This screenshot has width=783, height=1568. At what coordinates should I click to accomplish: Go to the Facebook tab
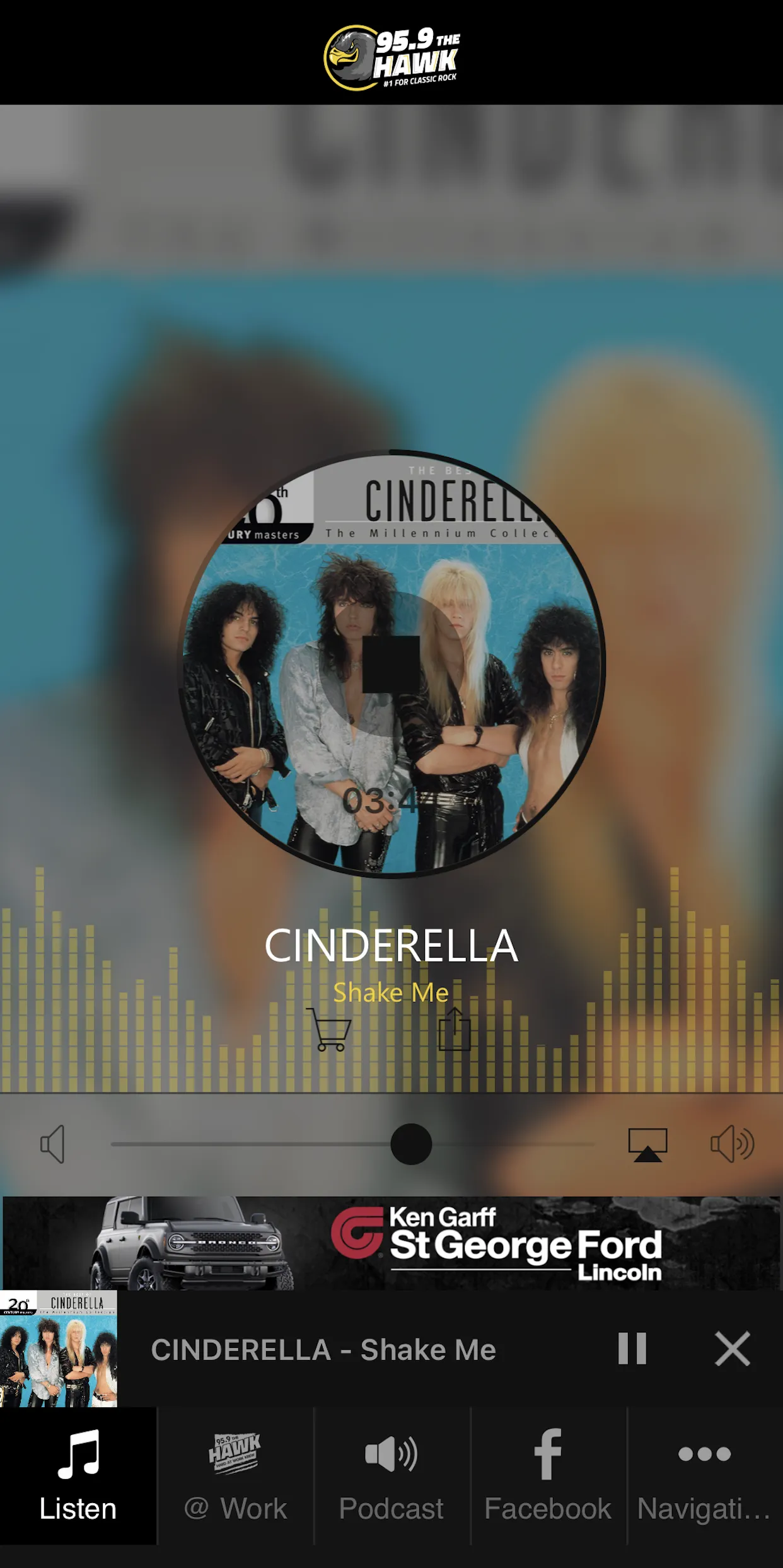coord(548,1476)
